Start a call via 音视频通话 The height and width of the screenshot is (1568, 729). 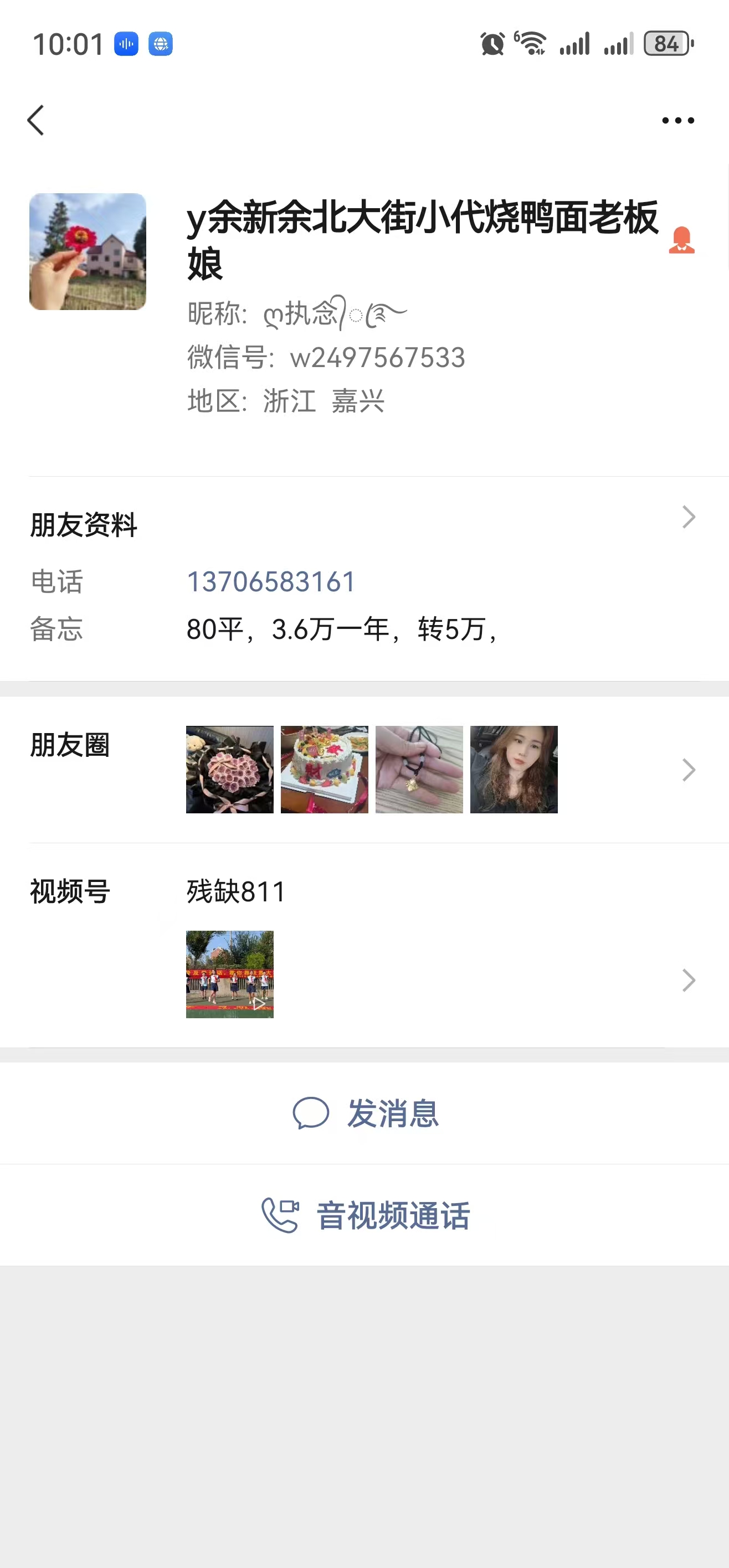tap(366, 1215)
